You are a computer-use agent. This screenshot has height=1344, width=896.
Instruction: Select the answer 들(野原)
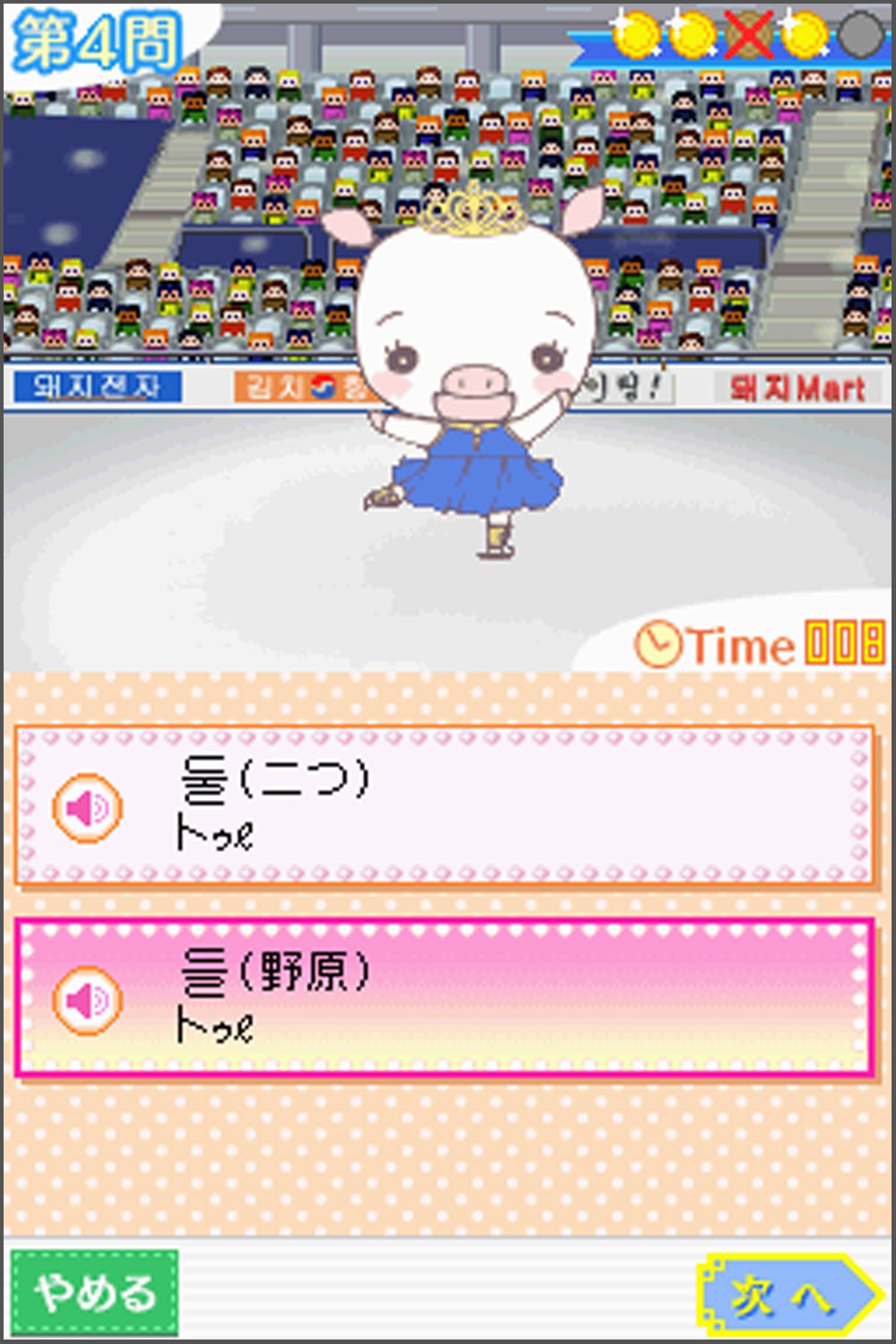pyautogui.click(x=502, y=996)
